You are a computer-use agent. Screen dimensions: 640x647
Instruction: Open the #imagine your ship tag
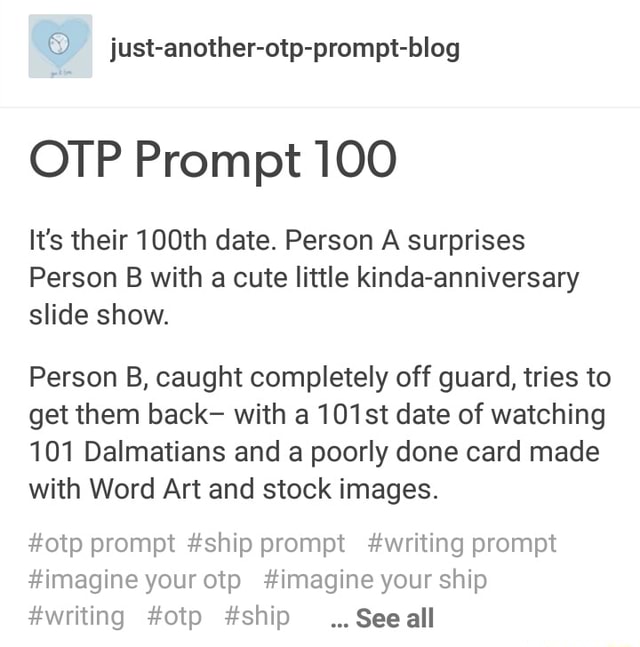coord(375,580)
